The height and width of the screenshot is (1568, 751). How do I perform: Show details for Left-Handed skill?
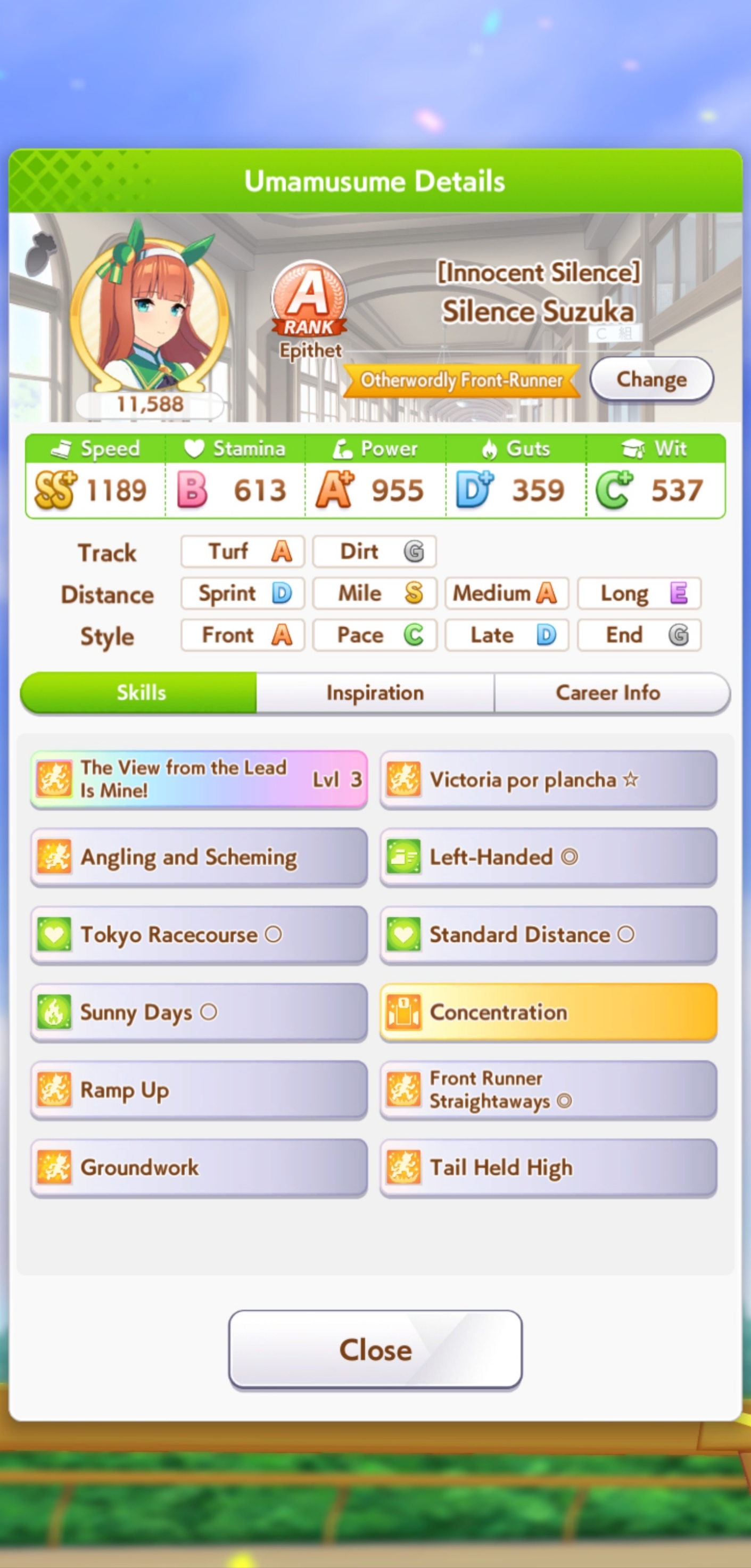point(548,857)
